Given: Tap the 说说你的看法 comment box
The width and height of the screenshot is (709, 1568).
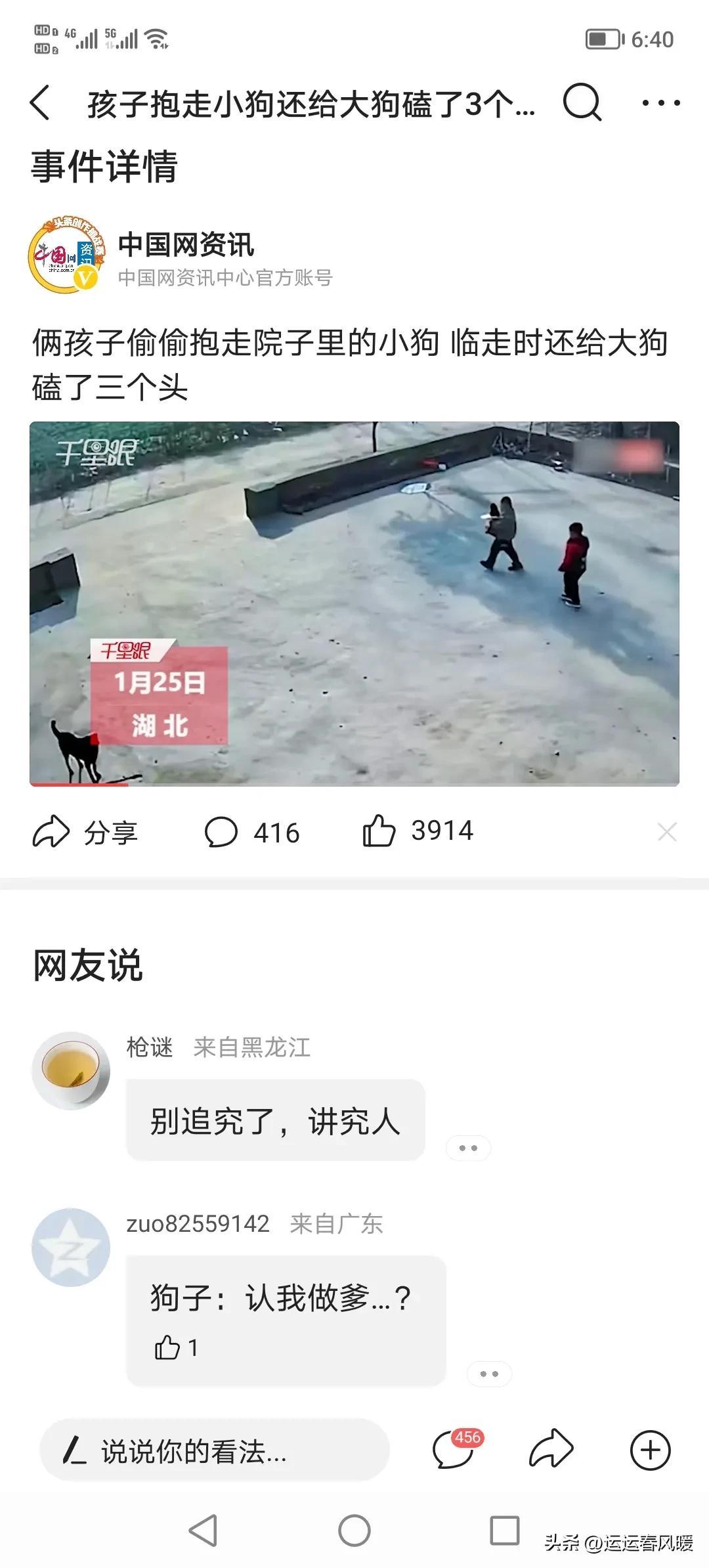Looking at the screenshot, I should coord(214,1451).
